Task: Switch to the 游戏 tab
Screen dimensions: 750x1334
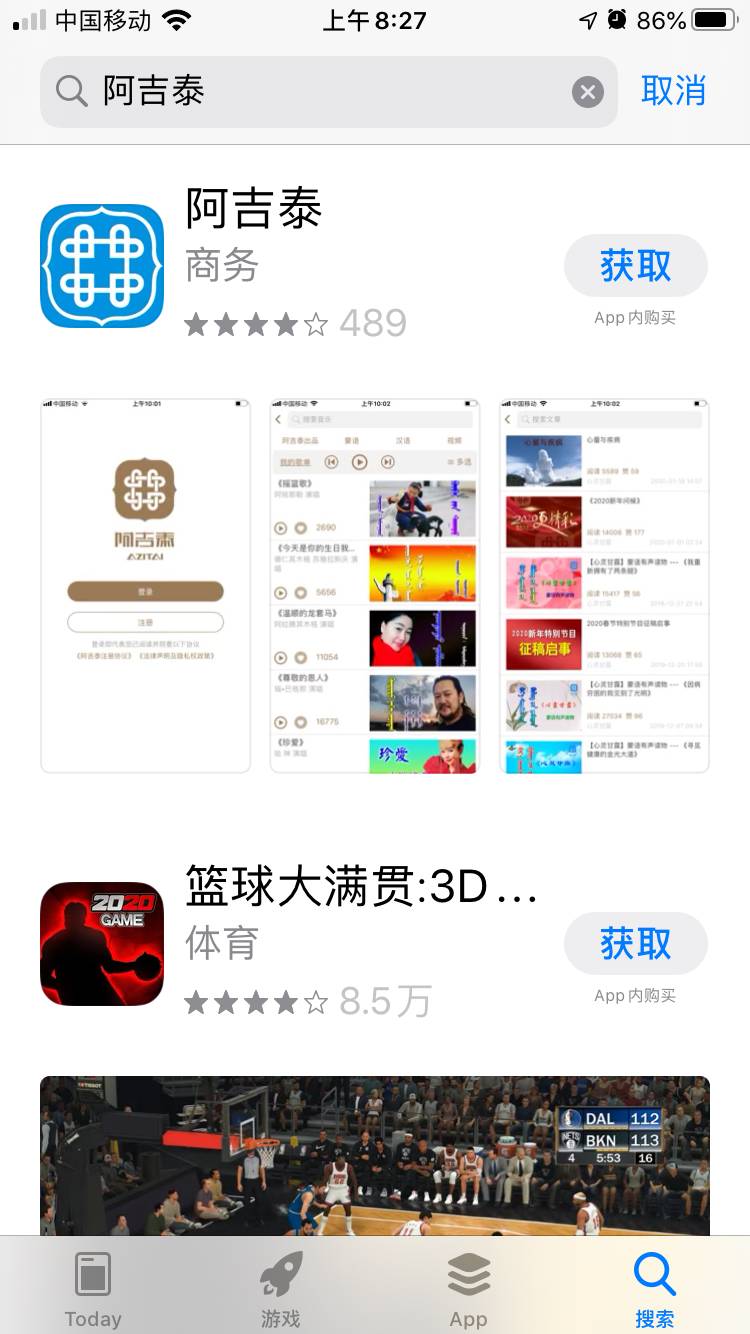Action: click(281, 1290)
